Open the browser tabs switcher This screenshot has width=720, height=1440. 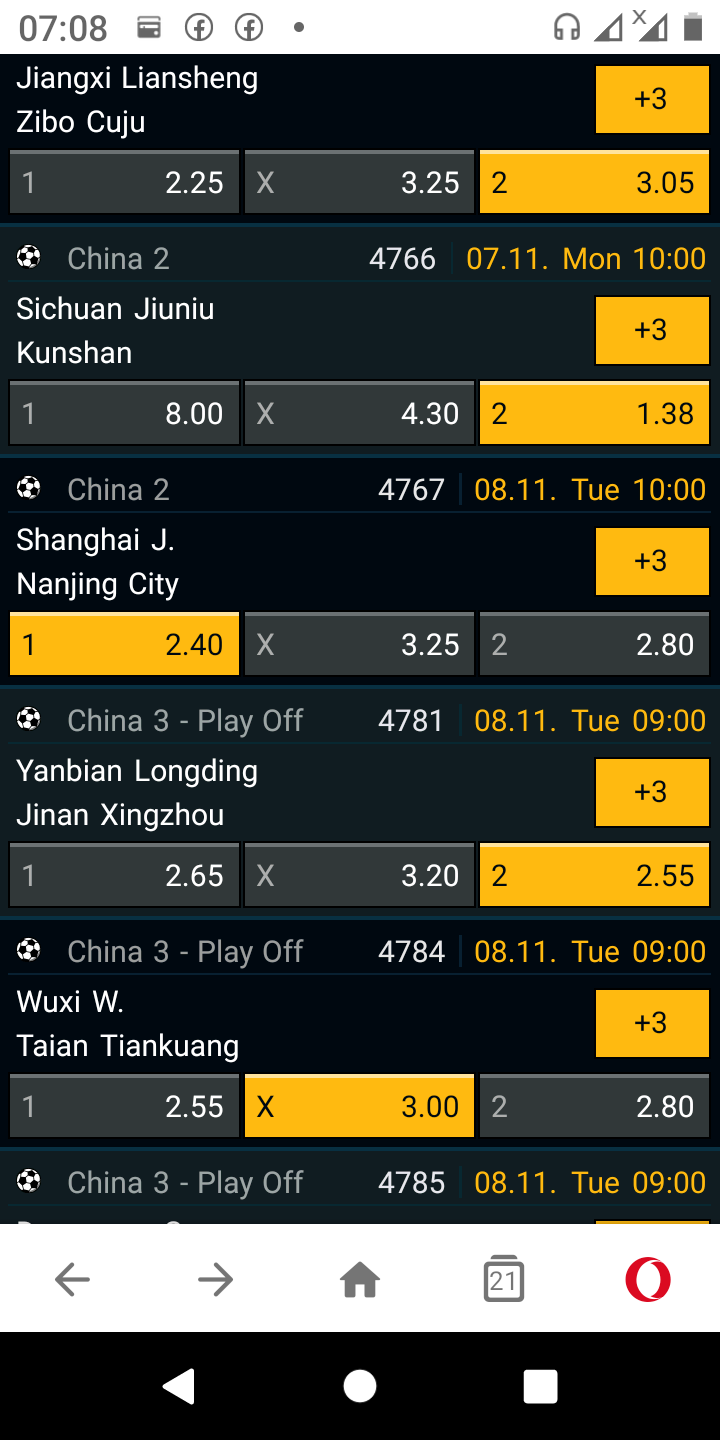[504, 1279]
